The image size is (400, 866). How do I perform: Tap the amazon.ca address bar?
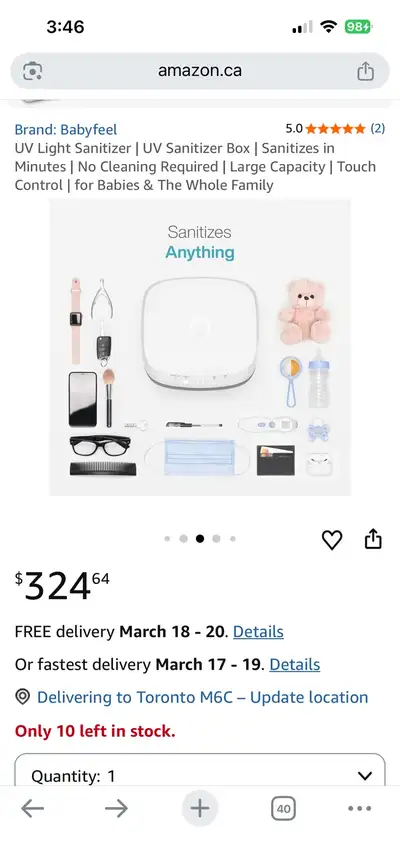(x=199, y=71)
